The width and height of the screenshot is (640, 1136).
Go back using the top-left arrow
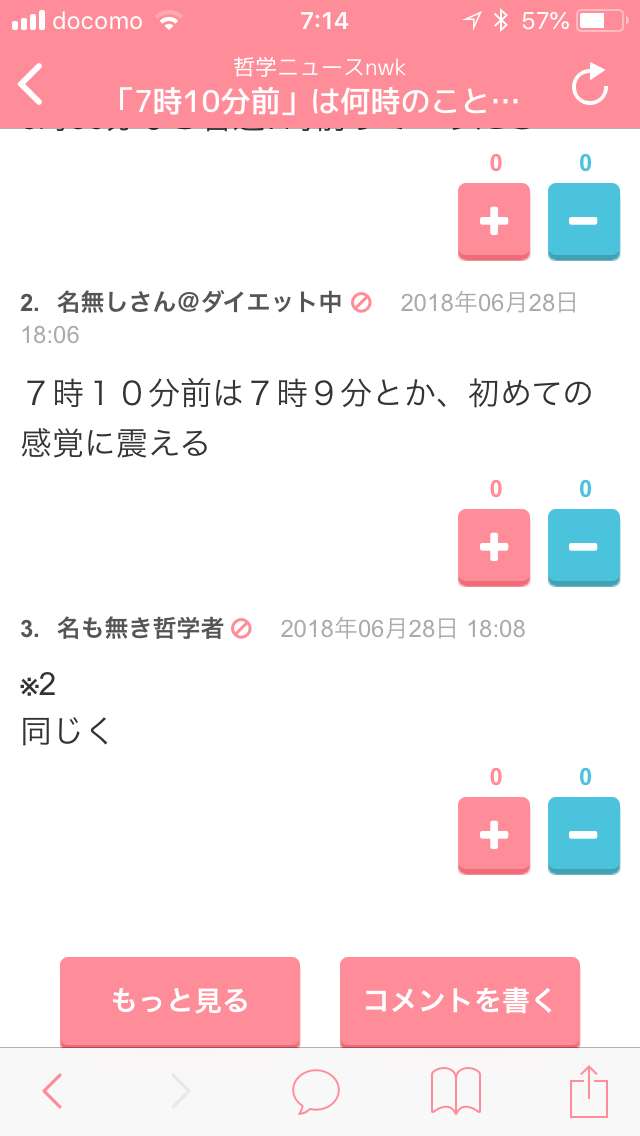30,85
